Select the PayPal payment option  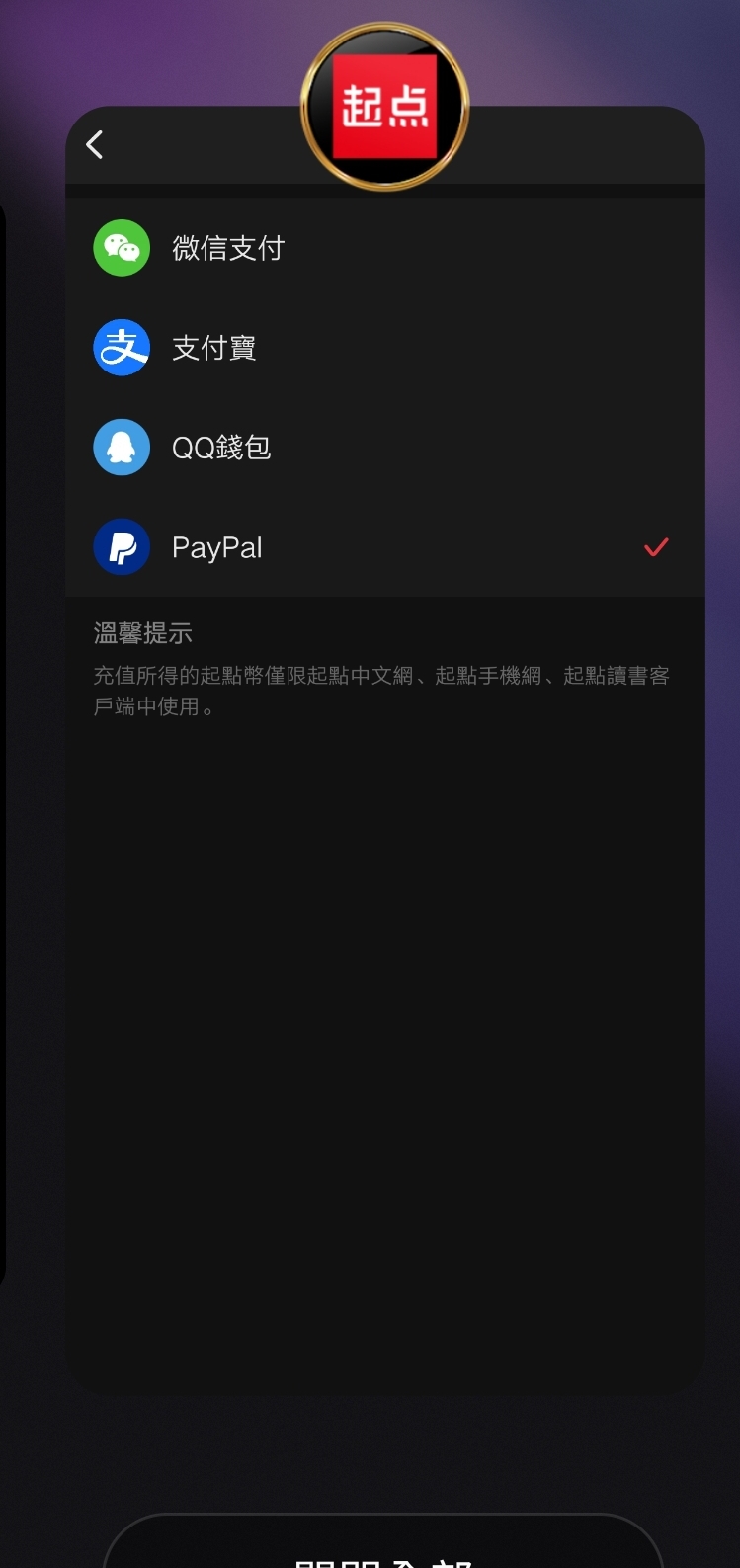click(385, 547)
